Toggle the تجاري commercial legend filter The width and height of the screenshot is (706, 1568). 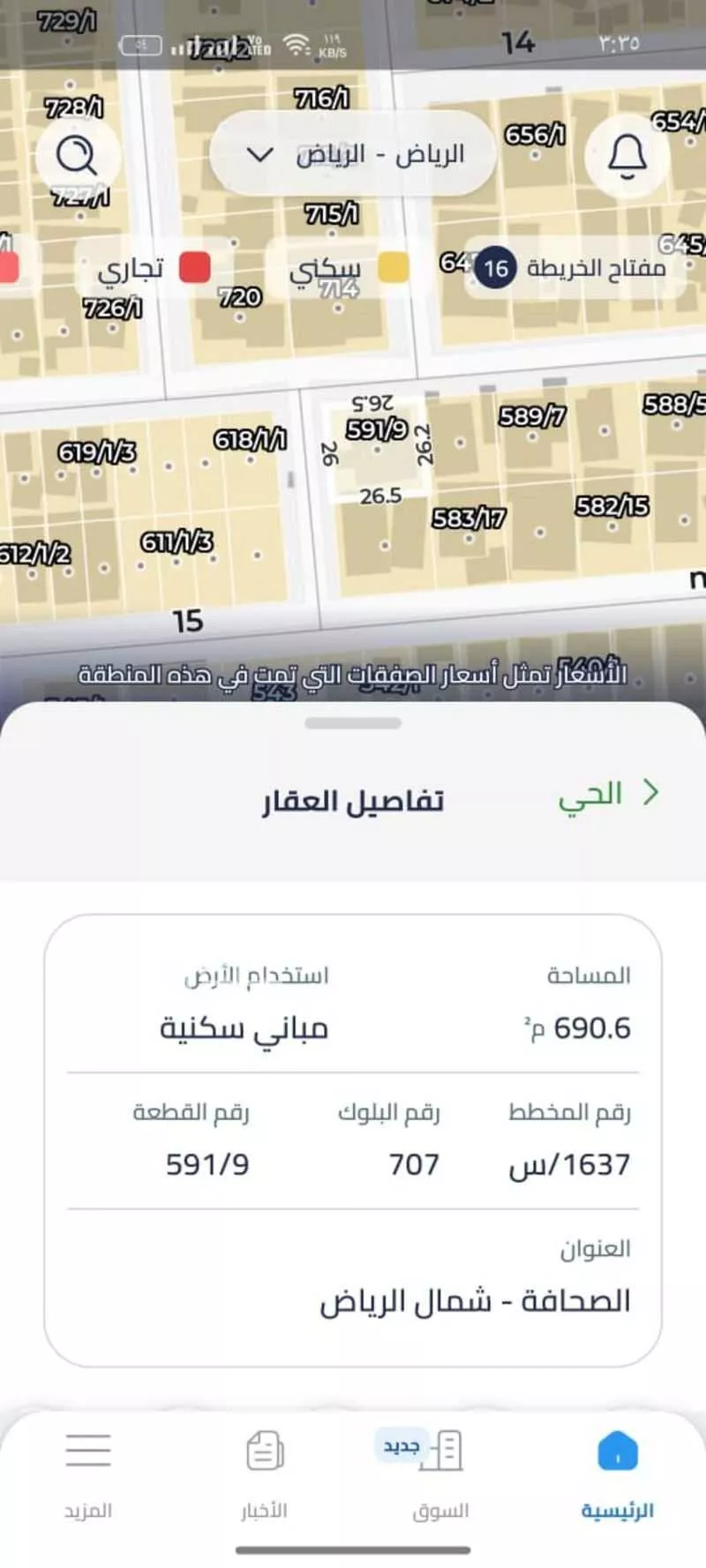pyautogui.click(x=192, y=265)
